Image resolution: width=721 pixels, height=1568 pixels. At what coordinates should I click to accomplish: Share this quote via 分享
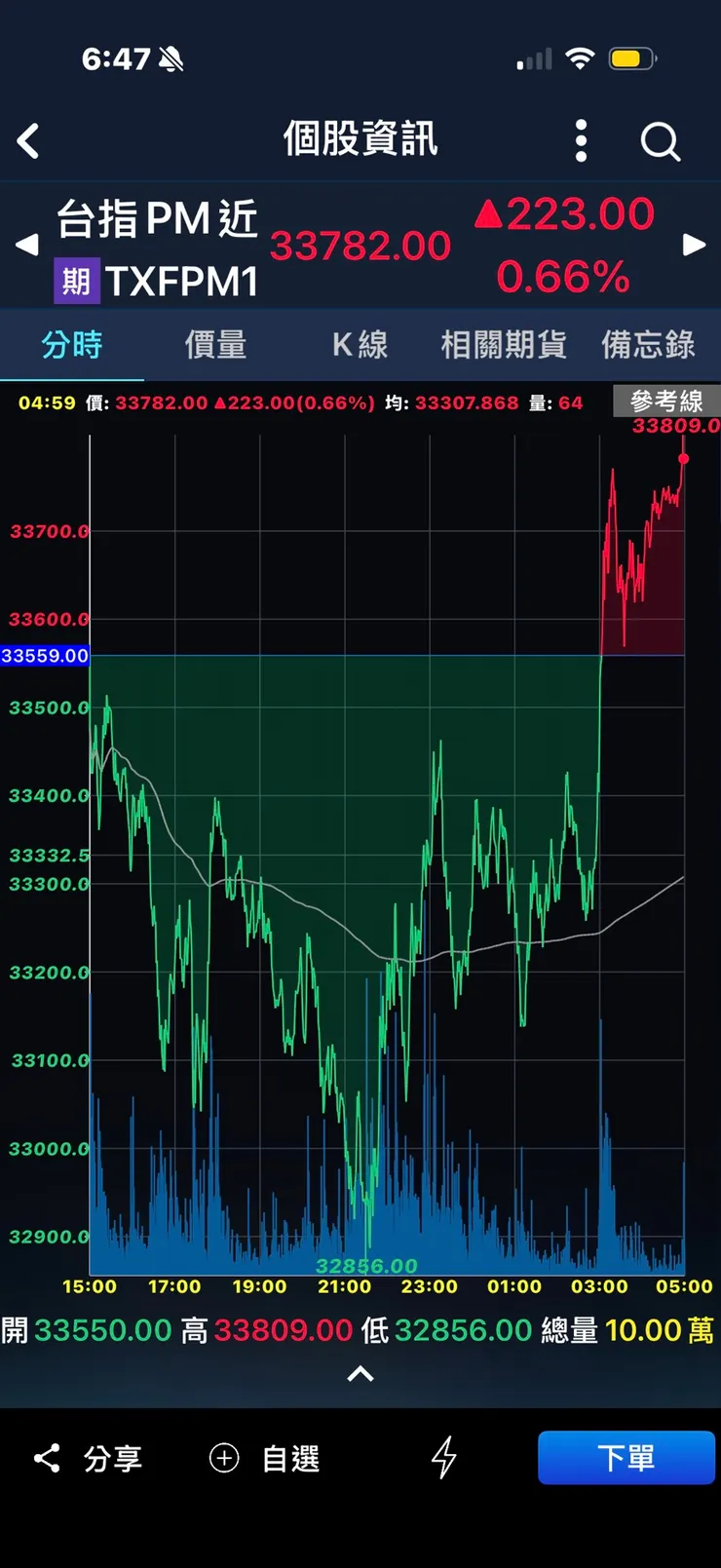[88, 1458]
